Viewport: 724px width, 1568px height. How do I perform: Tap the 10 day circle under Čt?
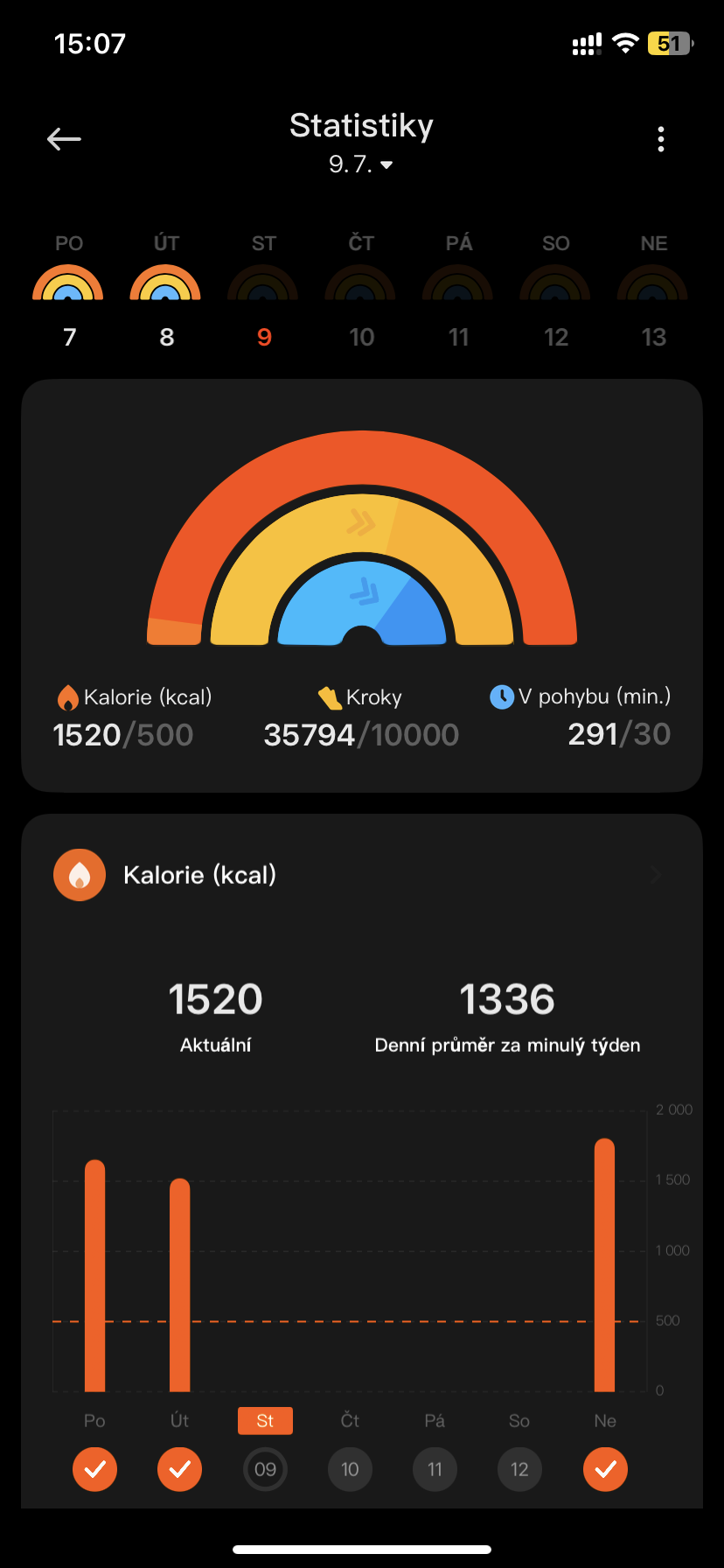(350, 1469)
